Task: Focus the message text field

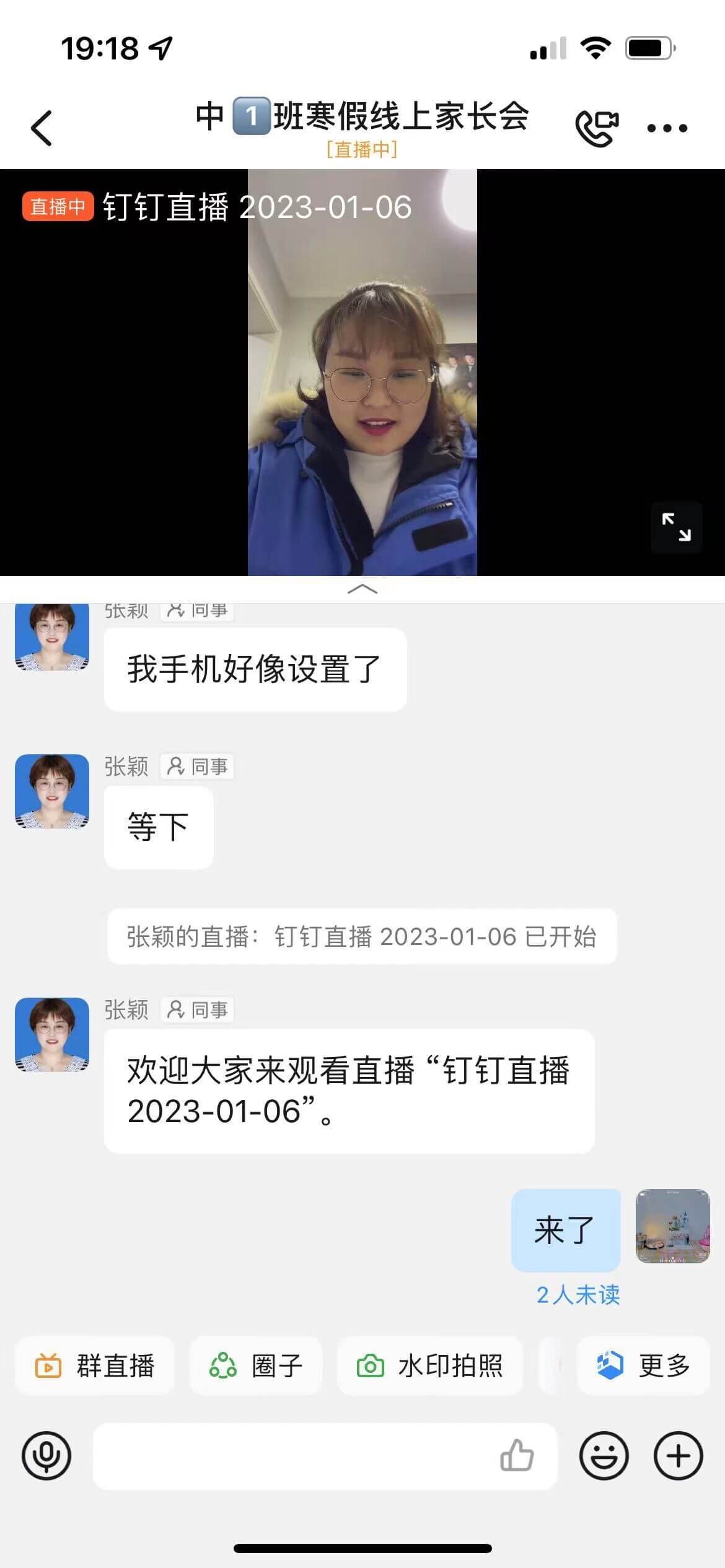Action: [x=291, y=1456]
